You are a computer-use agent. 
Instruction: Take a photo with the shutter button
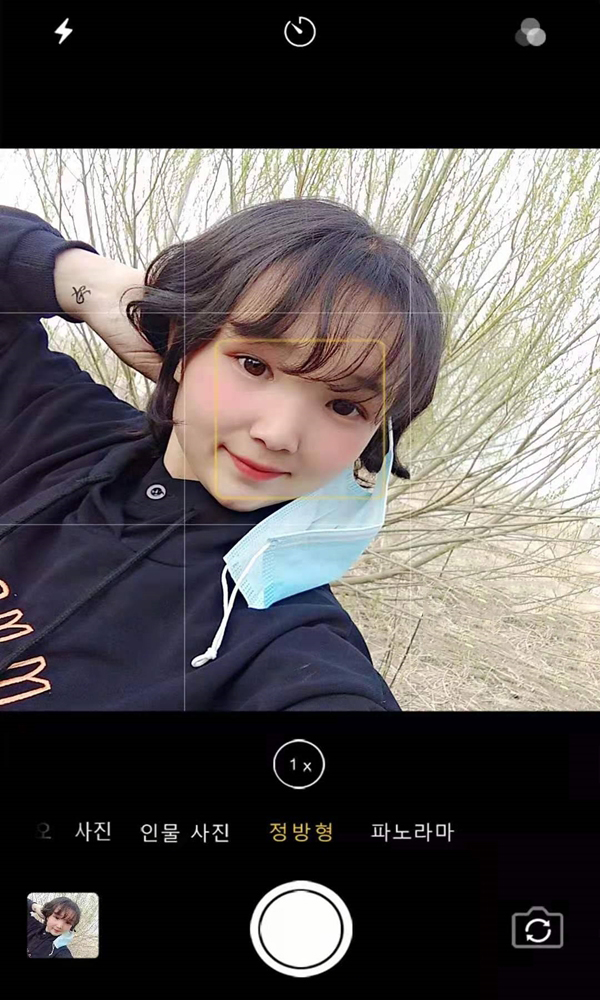click(300, 928)
